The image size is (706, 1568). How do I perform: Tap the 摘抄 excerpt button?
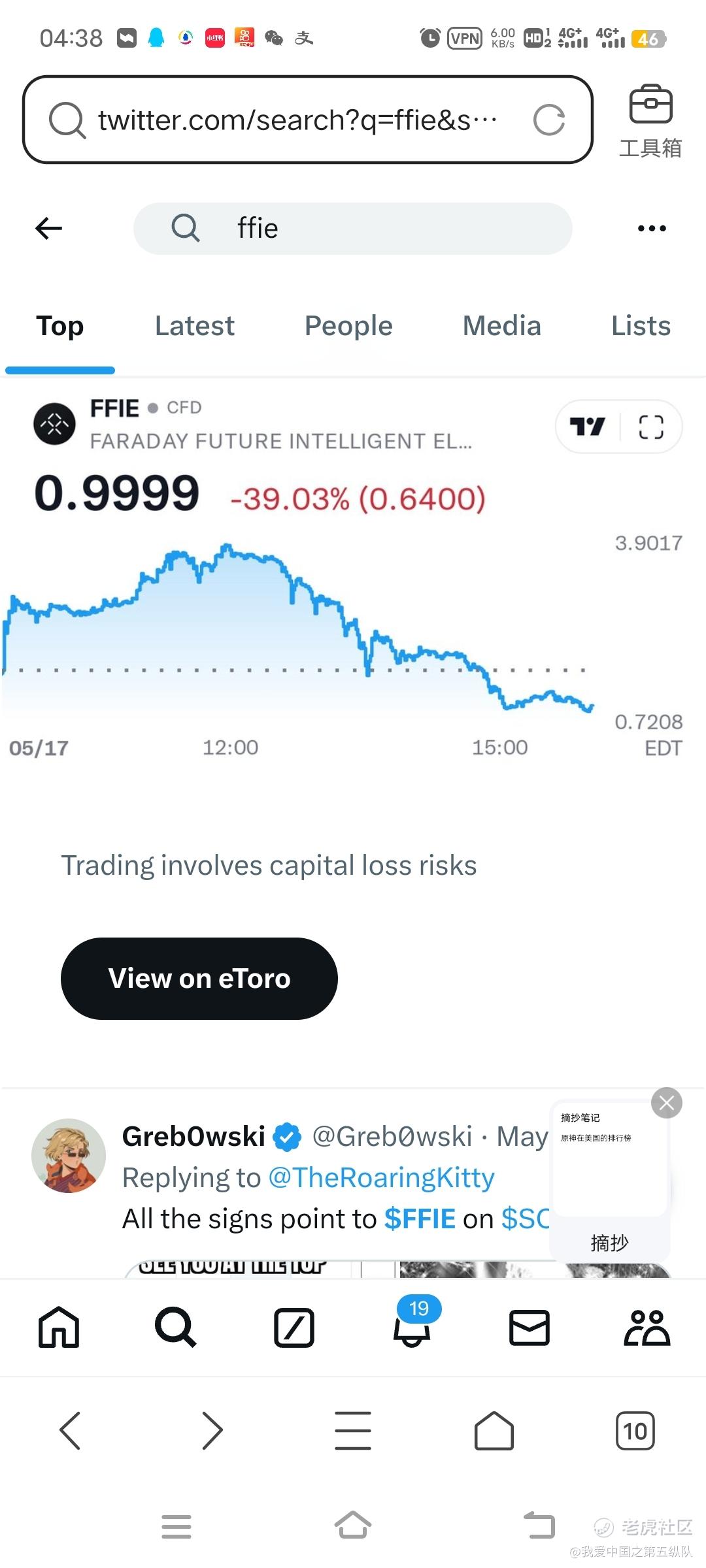609,1242
